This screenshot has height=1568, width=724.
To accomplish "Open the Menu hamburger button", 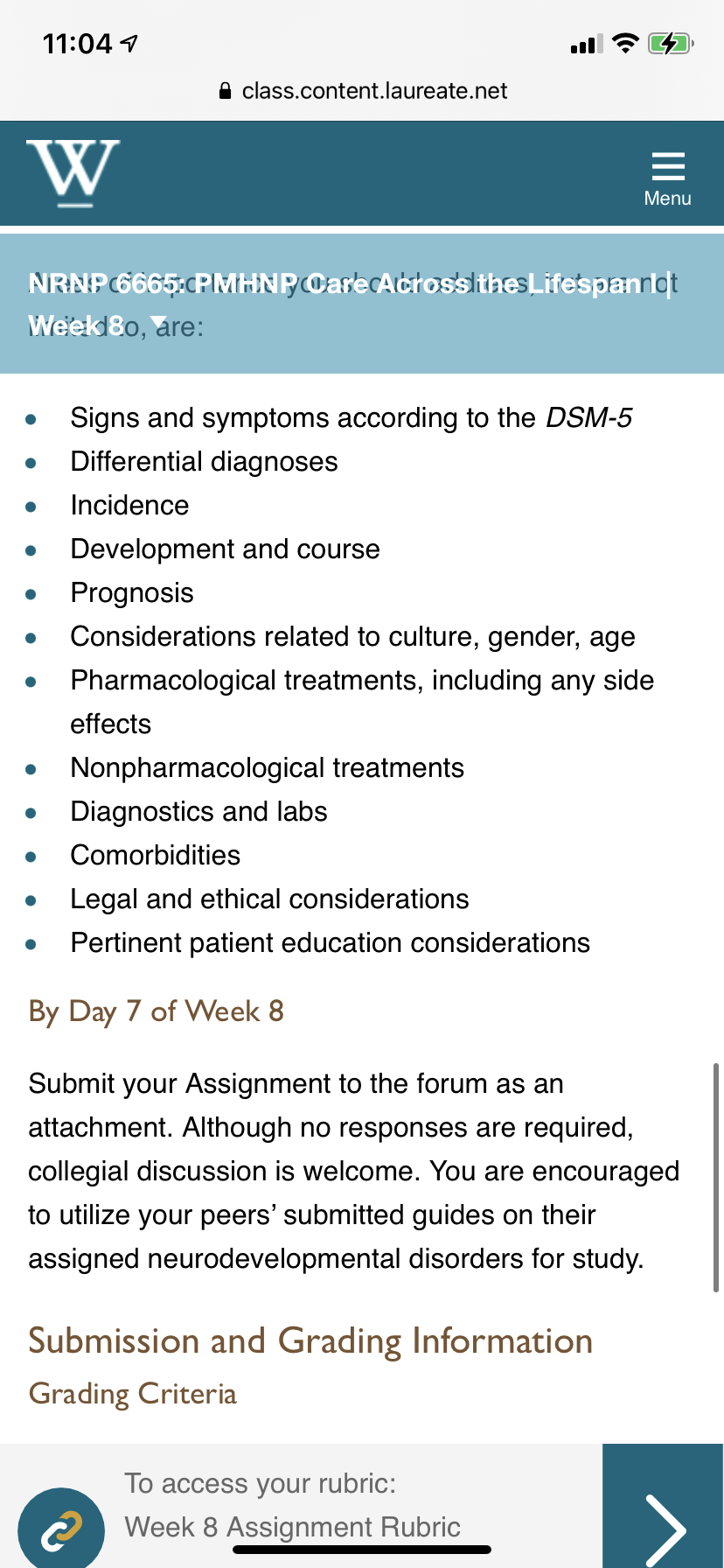I will (667, 179).
